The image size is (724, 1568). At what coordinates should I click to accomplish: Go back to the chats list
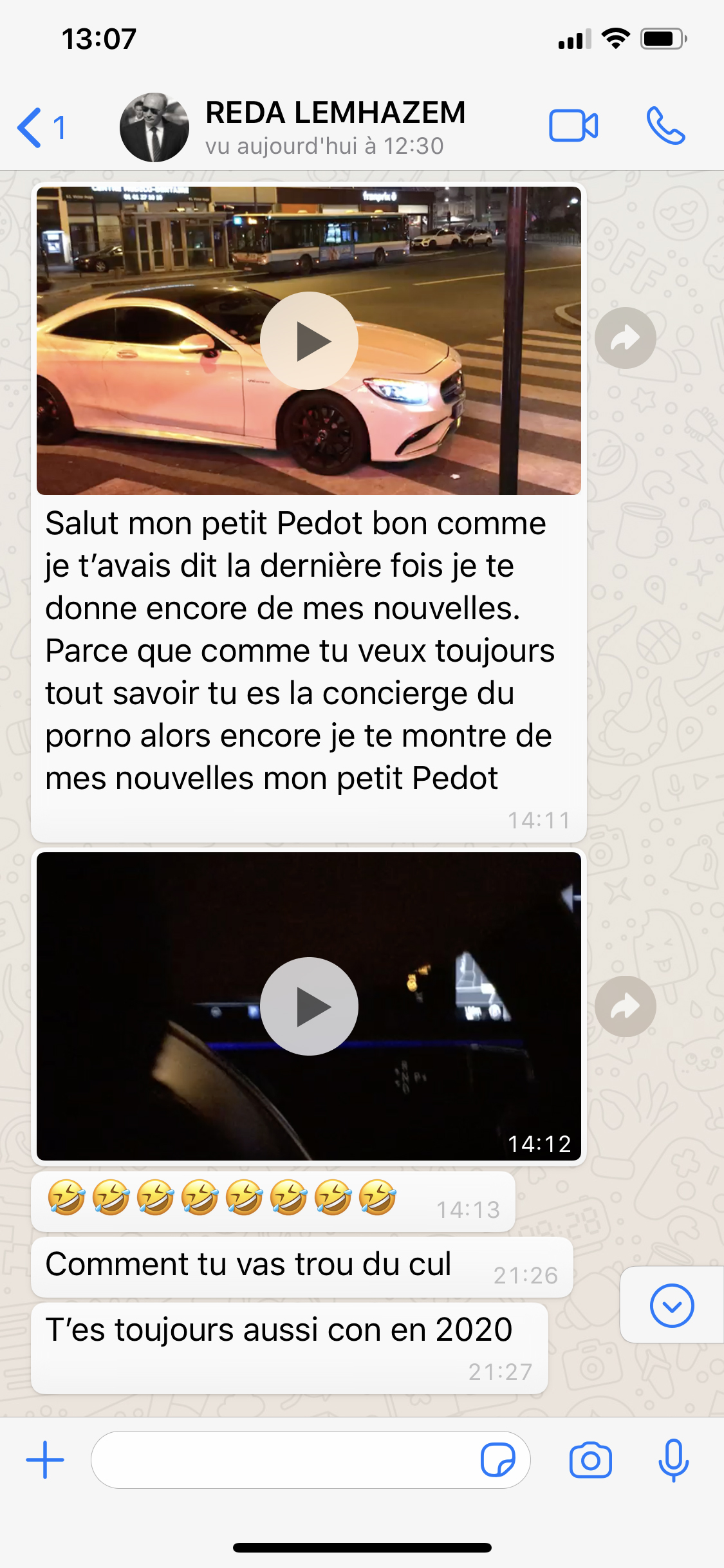coord(39,127)
